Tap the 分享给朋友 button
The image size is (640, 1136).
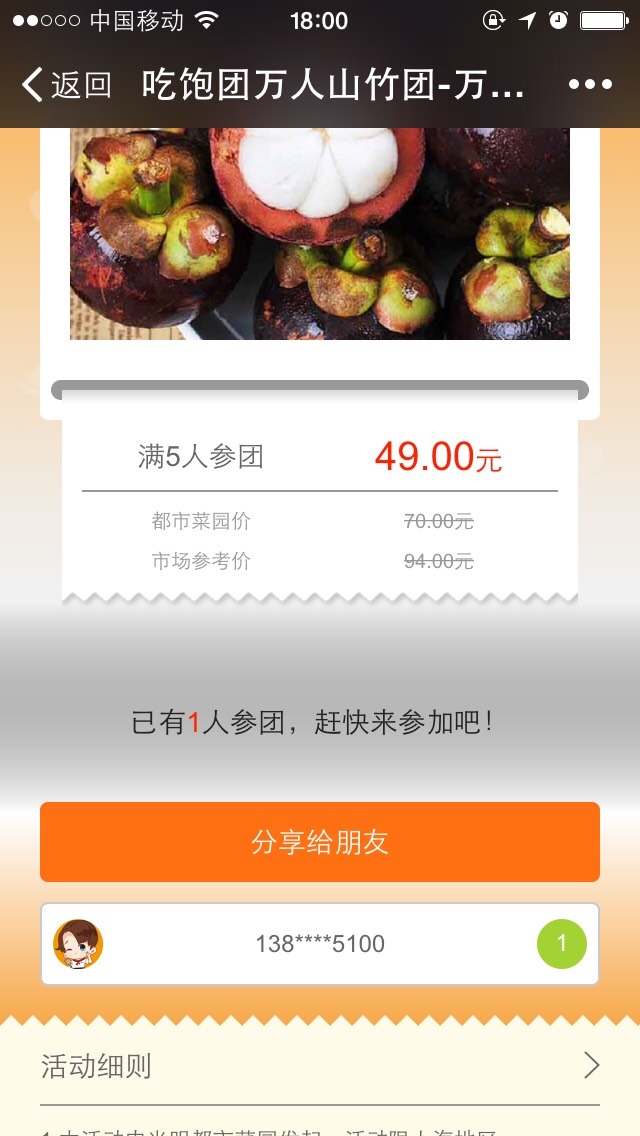[x=320, y=842]
